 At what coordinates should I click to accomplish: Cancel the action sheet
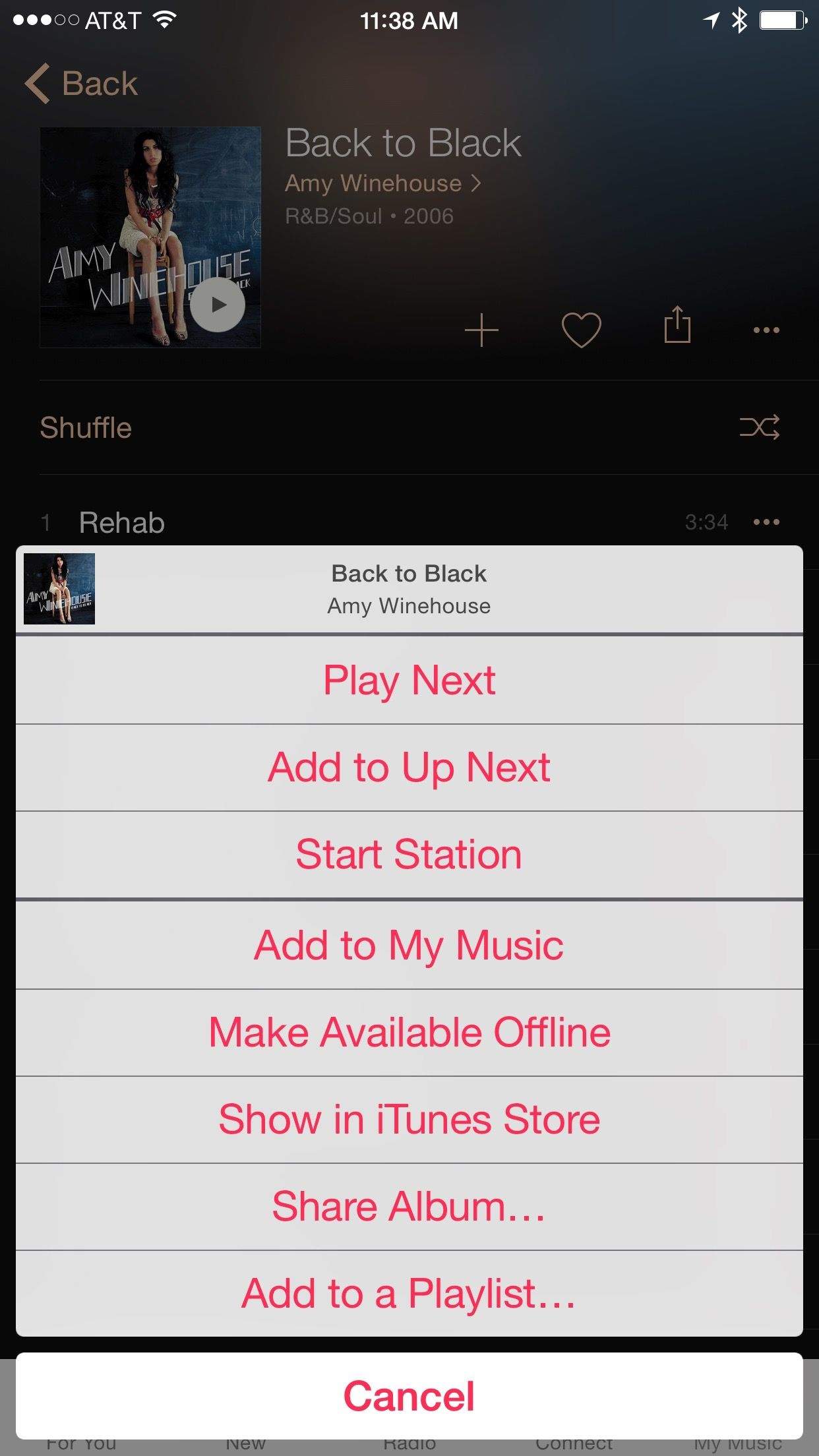pyautogui.click(x=409, y=1396)
